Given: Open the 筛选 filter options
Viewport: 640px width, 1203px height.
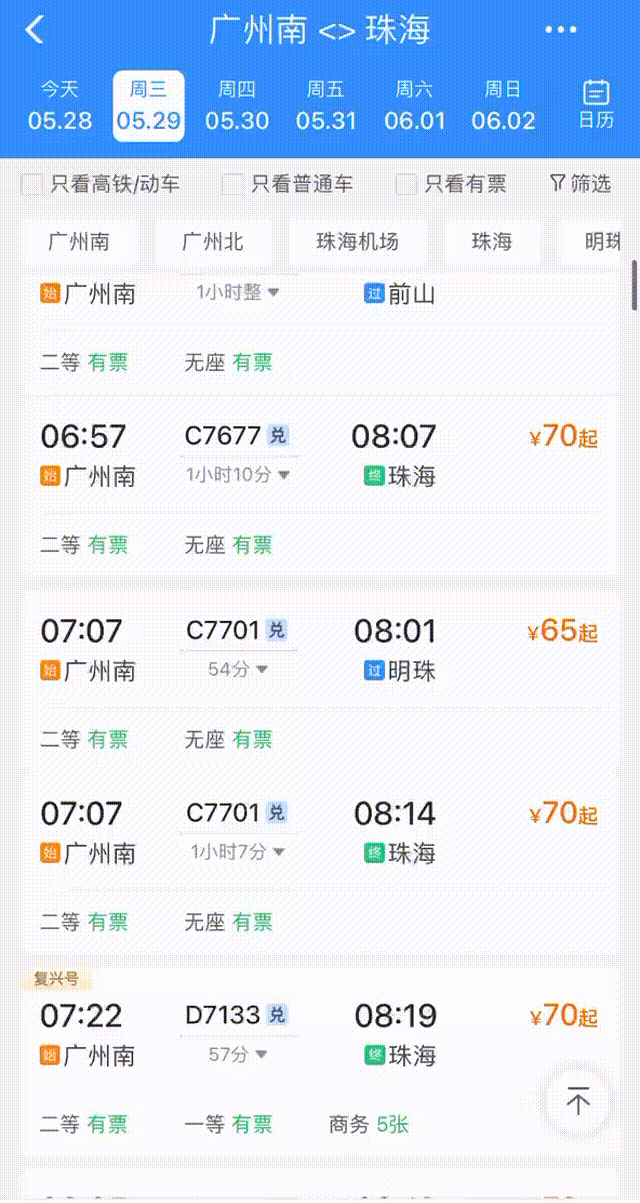Looking at the screenshot, I should tap(579, 183).
